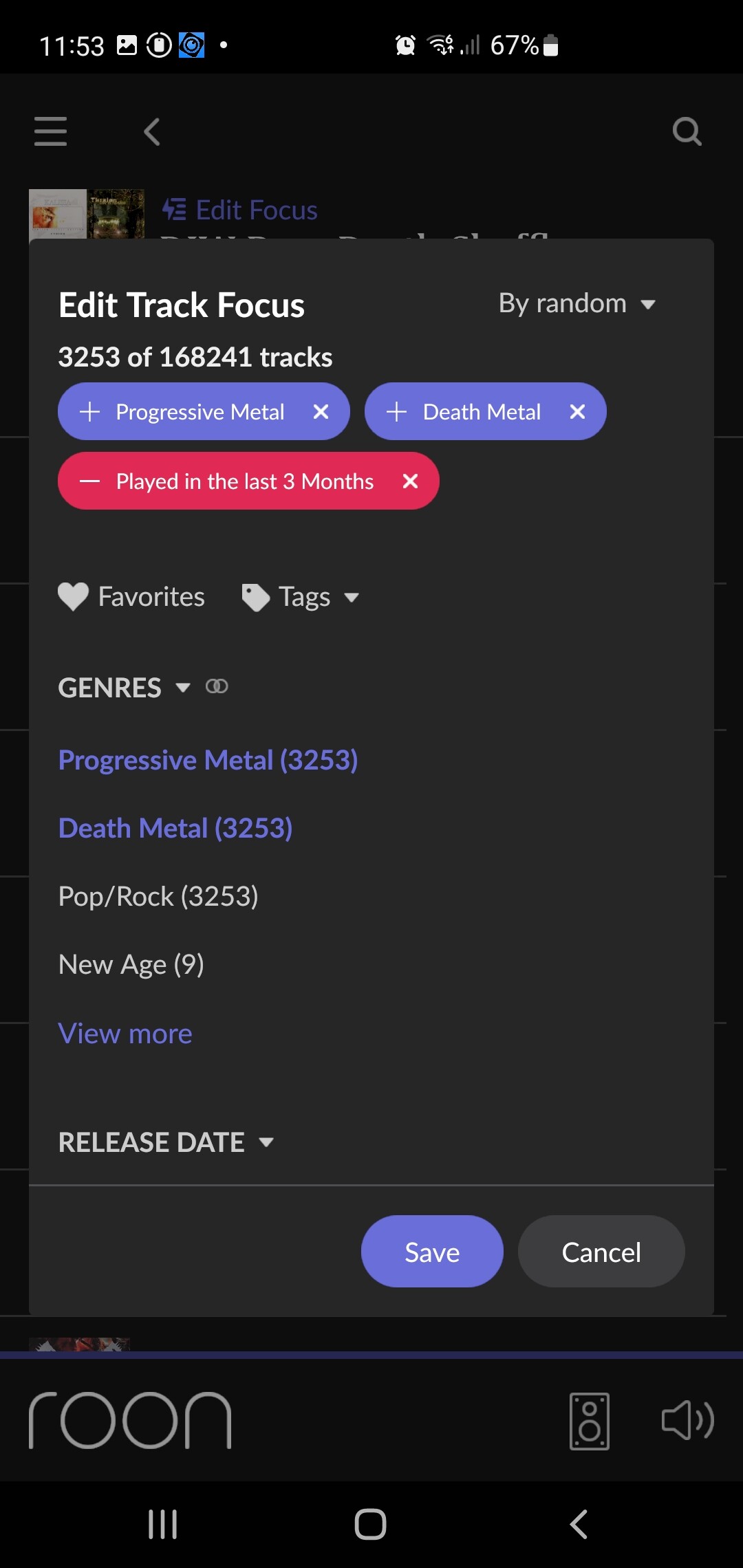This screenshot has height=1568, width=743.
Task: Remove the Played in the last 3 Months chip
Action: click(x=410, y=481)
